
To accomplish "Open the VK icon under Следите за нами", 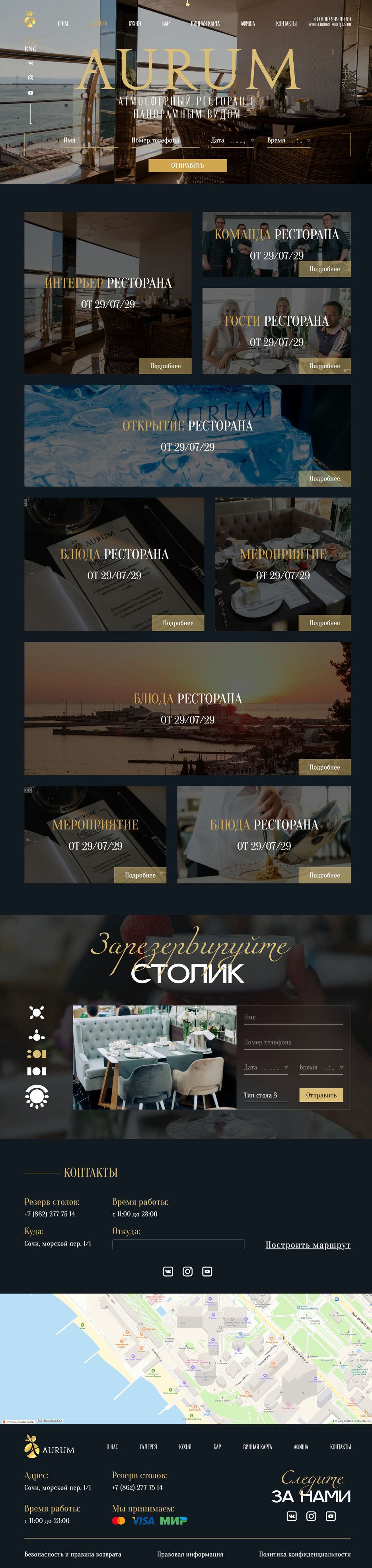I will click(292, 1516).
